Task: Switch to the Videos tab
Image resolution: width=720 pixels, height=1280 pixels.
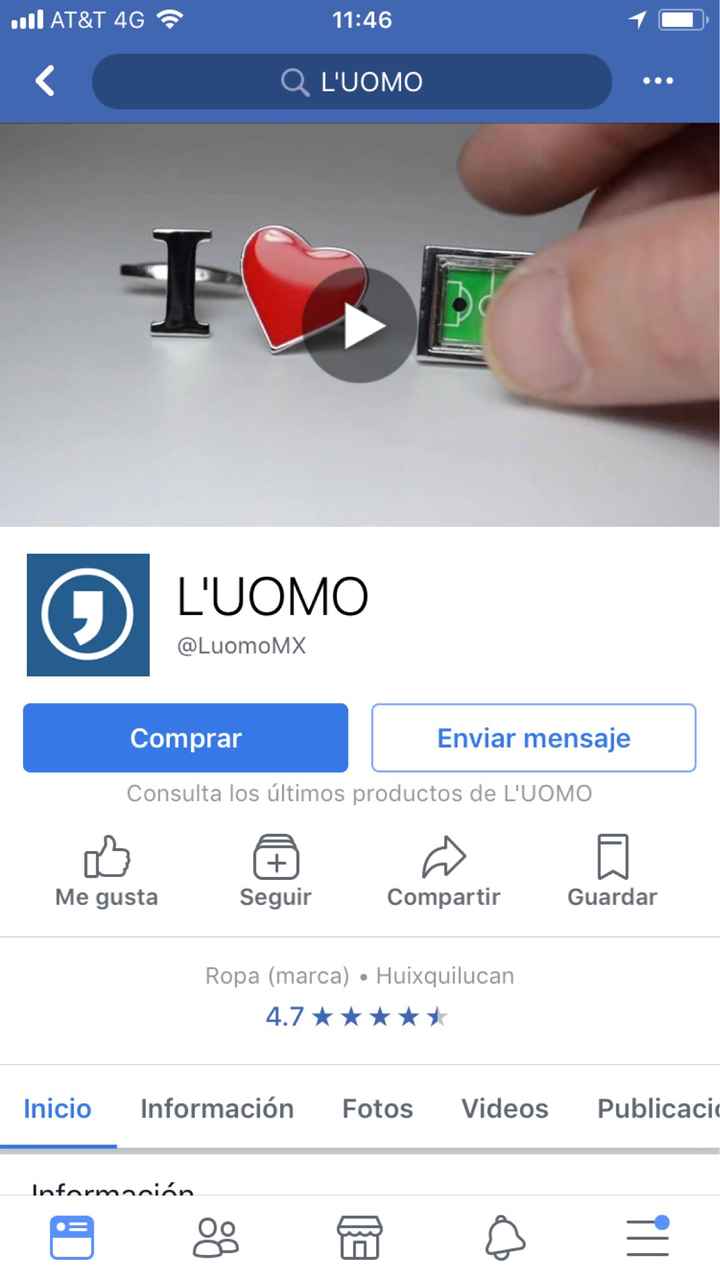Action: point(504,1108)
